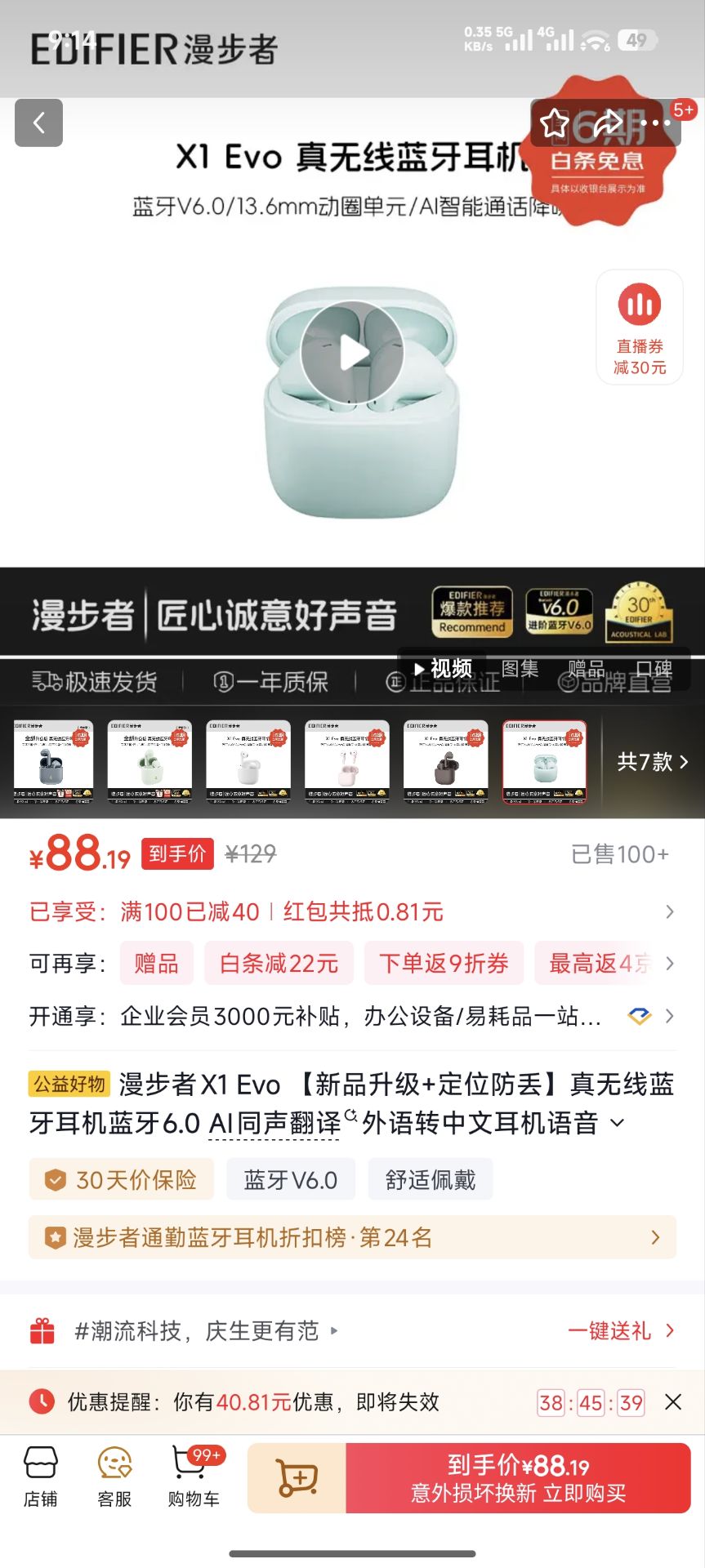Switch to the 赠品 tab
The height and width of the screenshot is (1568, 705).
pos(586,669)
